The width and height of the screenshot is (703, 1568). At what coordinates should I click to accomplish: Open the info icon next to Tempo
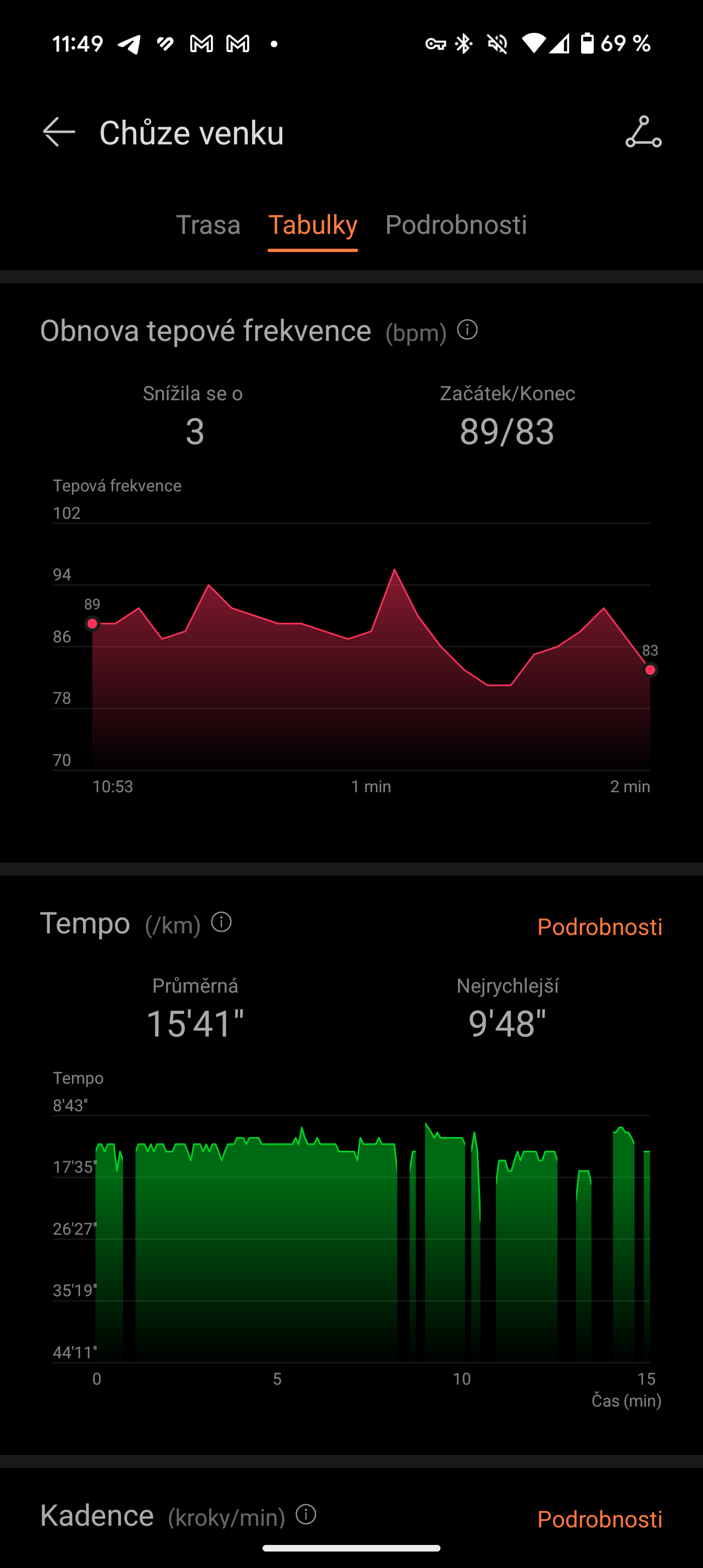click(222, 923)
